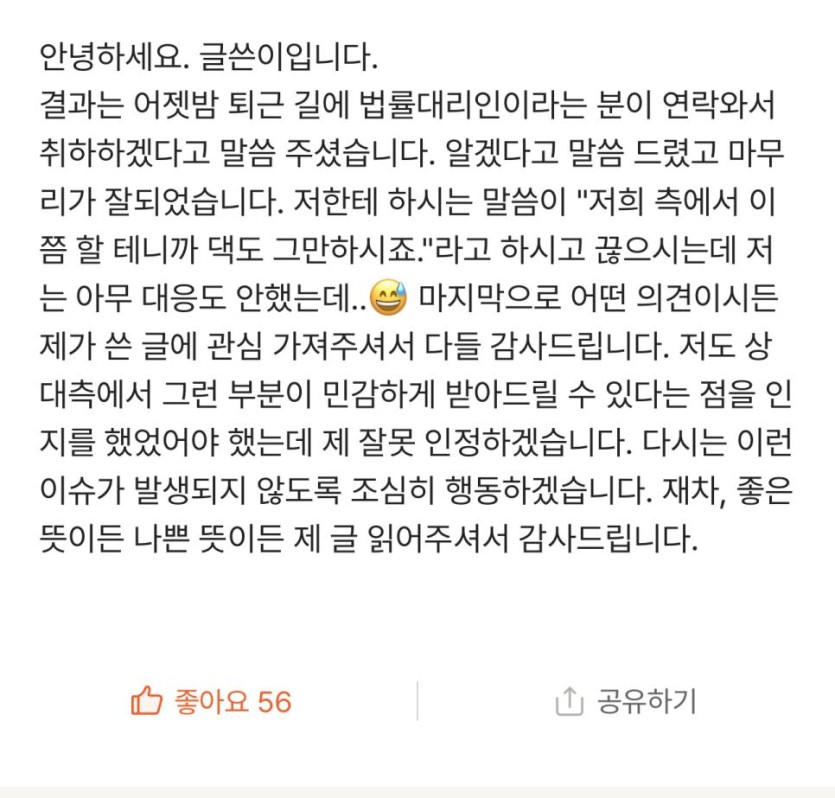Viewport: 835px width, 798px height.
Task: Share the post via 공유하기
Action: tap(625, 702)
